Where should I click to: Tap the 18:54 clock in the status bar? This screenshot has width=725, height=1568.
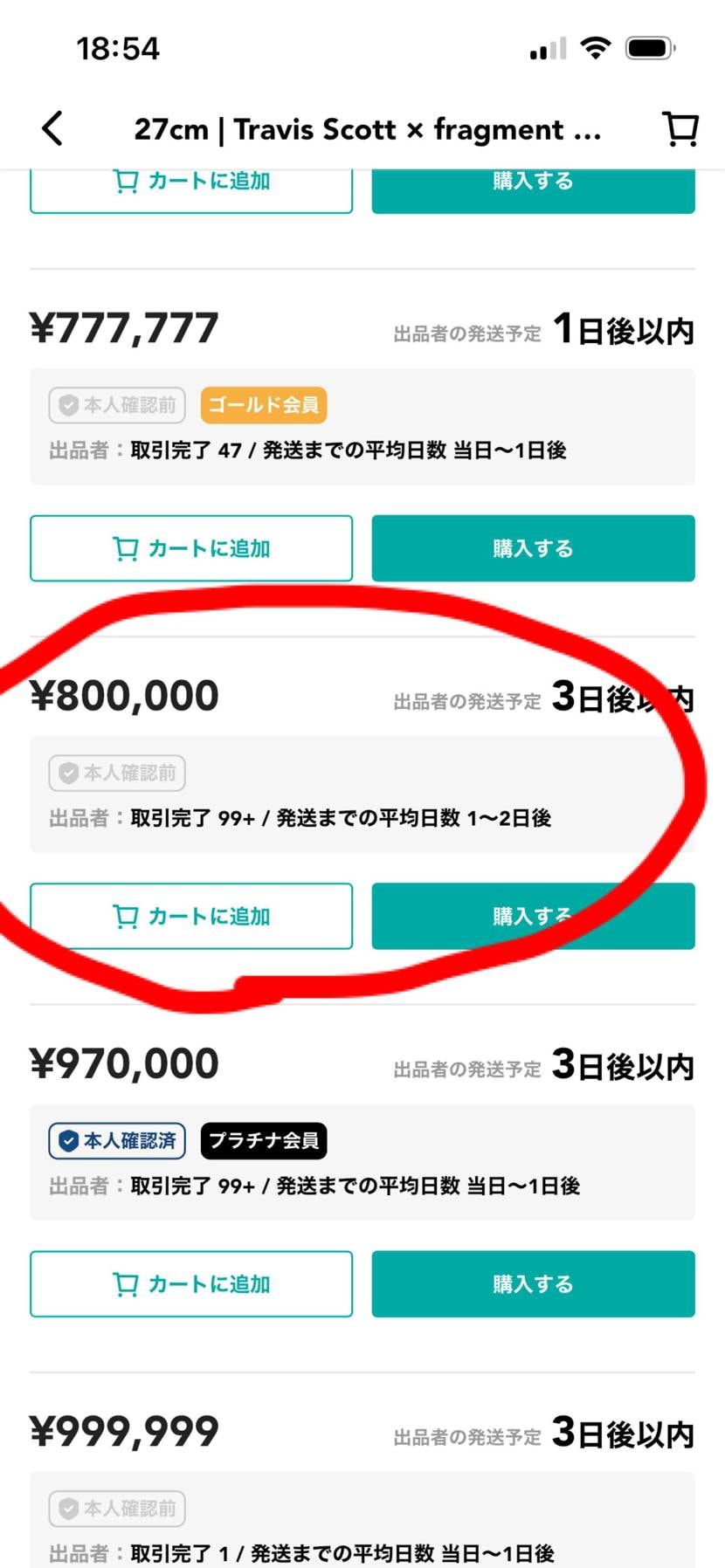tap(120, 49)
